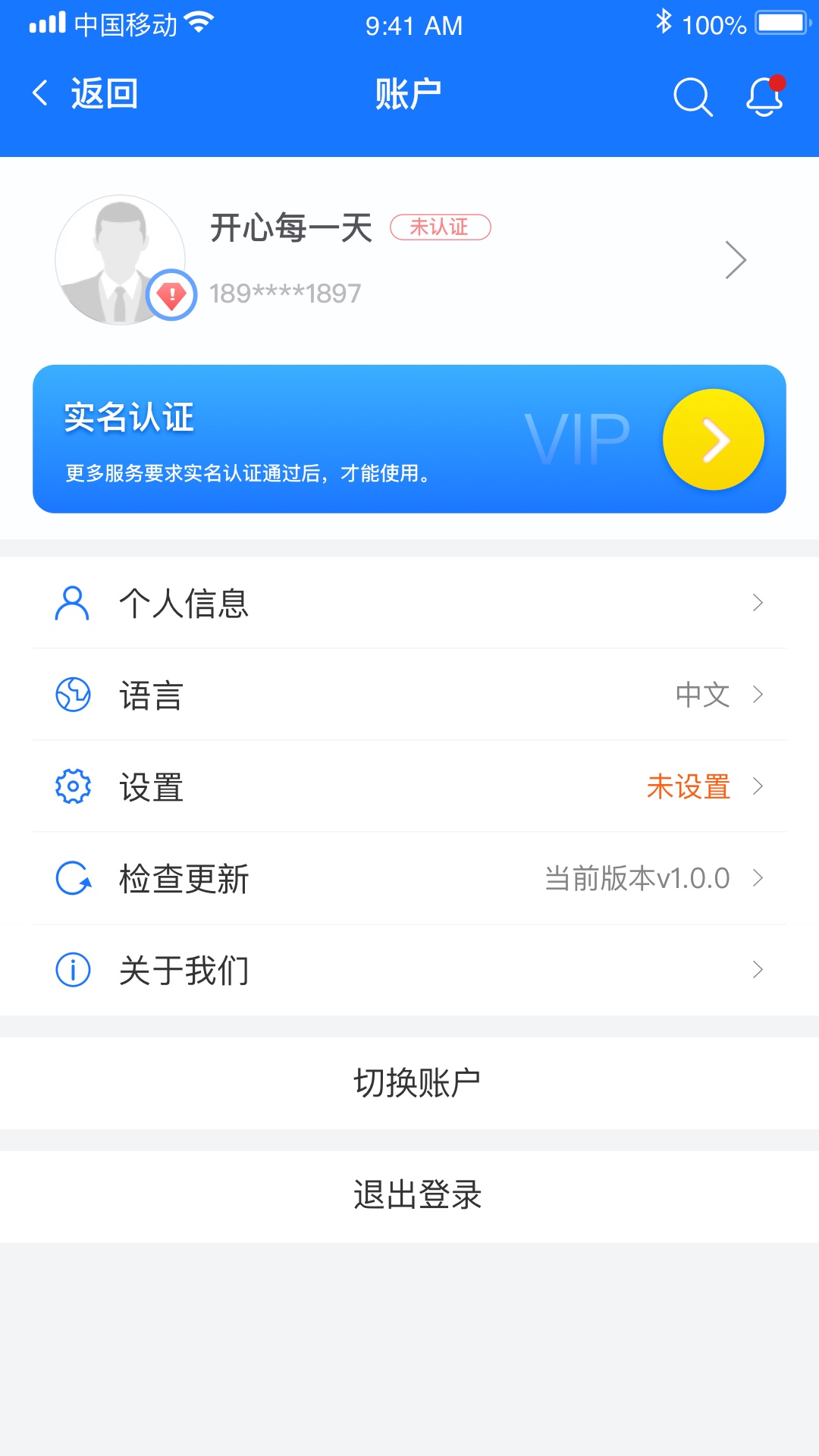The height and width of the screenshot is (1456, 819).
Task: Select 检查更新 to check the version
Action: click(409, 878)
